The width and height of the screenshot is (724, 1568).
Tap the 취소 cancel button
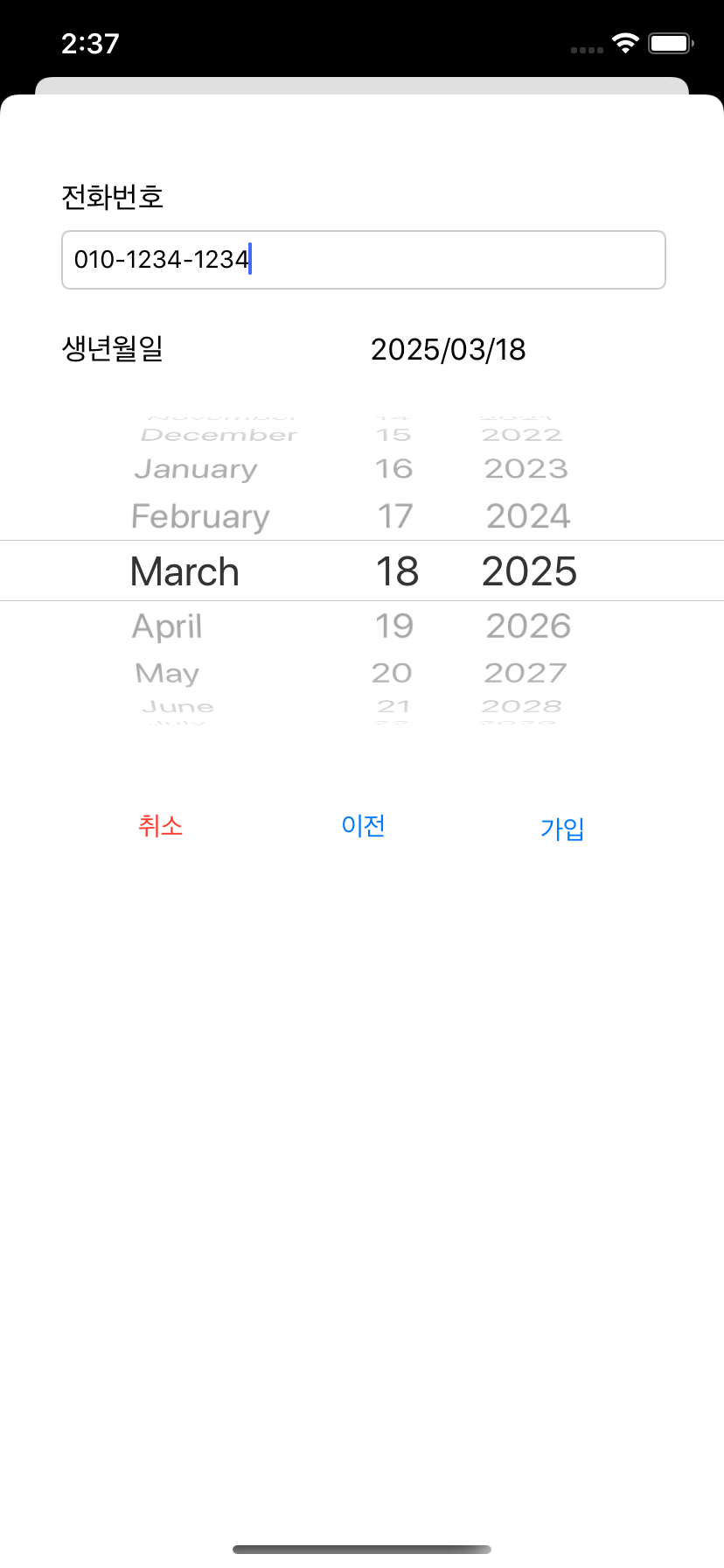161,826
